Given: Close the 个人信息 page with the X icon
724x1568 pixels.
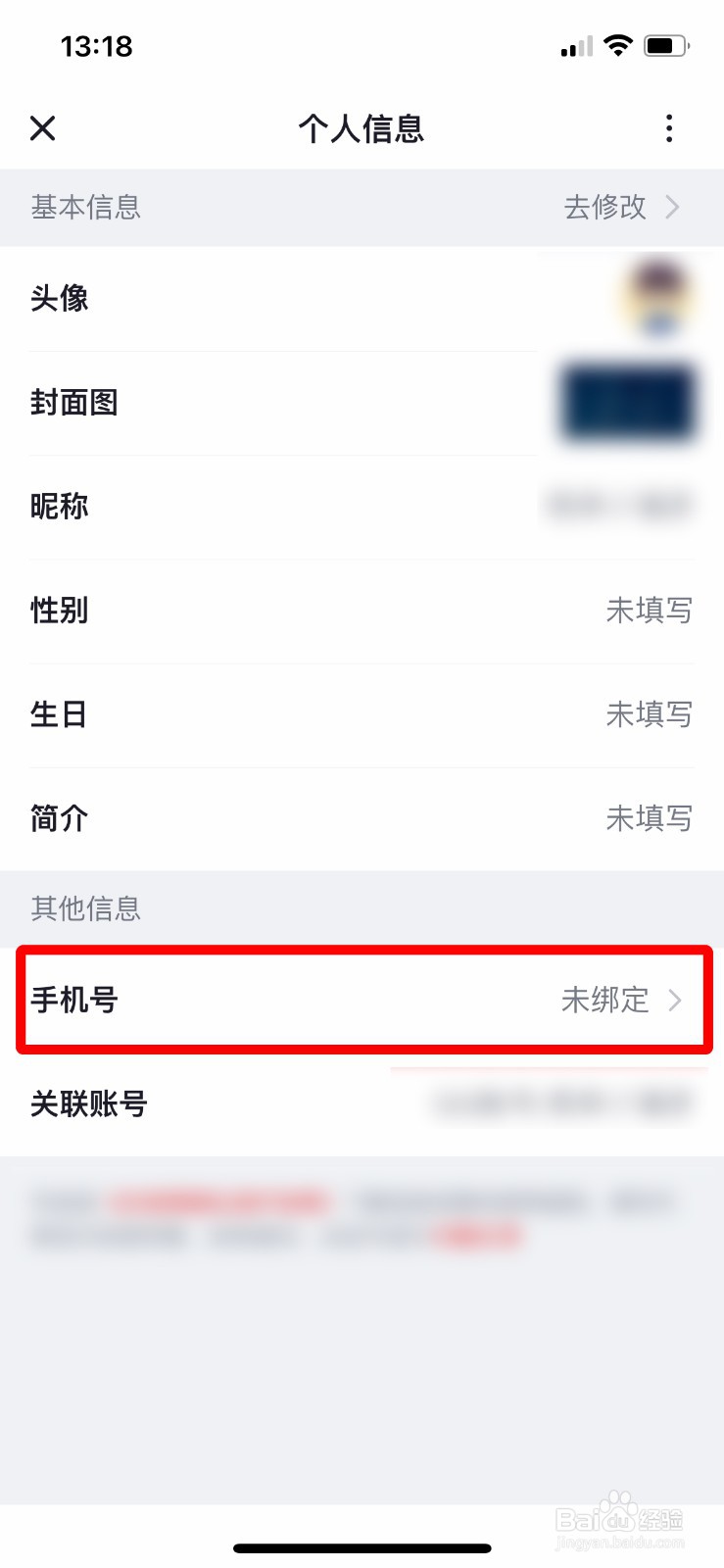Looking at the screenshot, I should pyautogui.click(x=43, y=127).
